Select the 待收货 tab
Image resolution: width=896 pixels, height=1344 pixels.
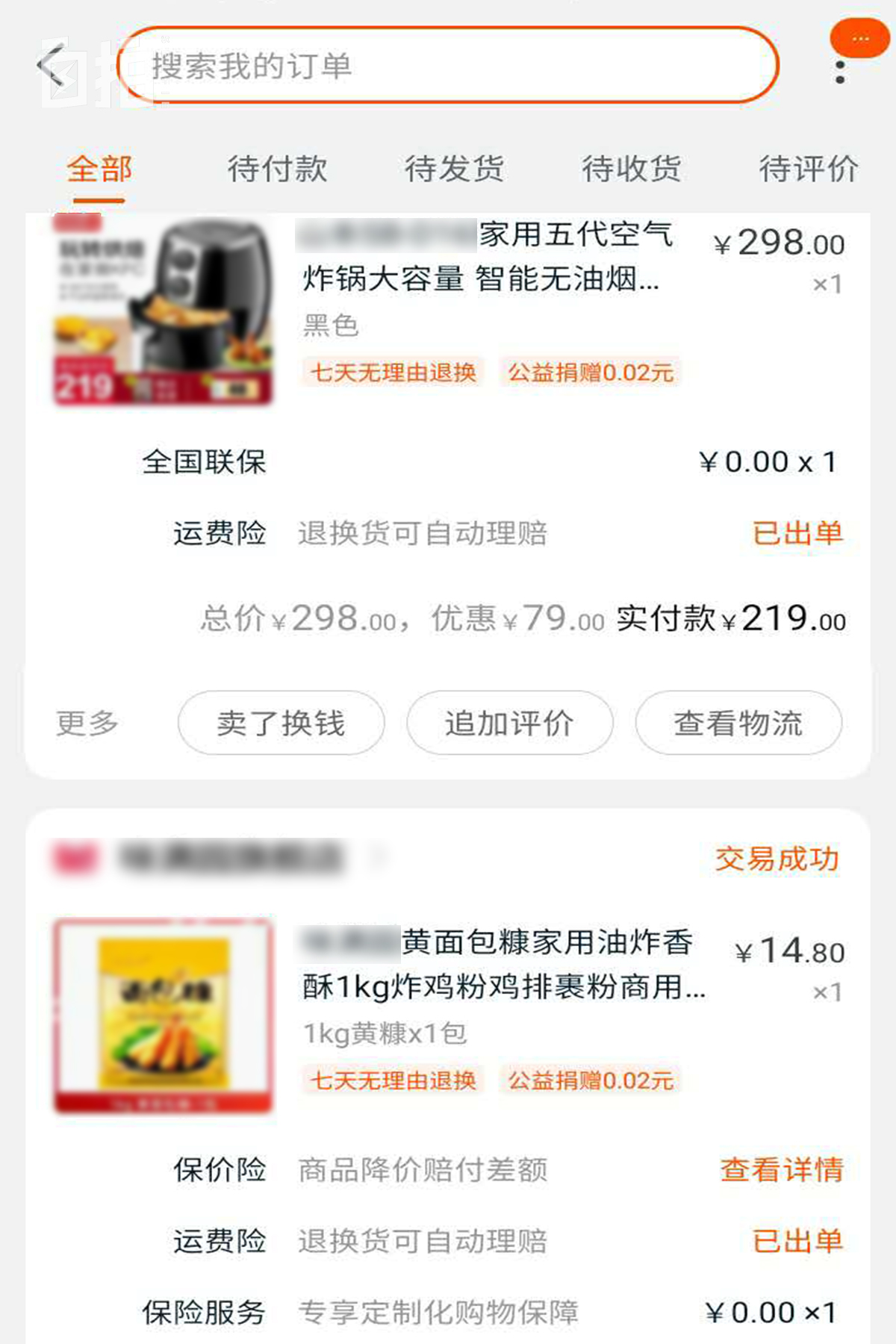(632, 169)
